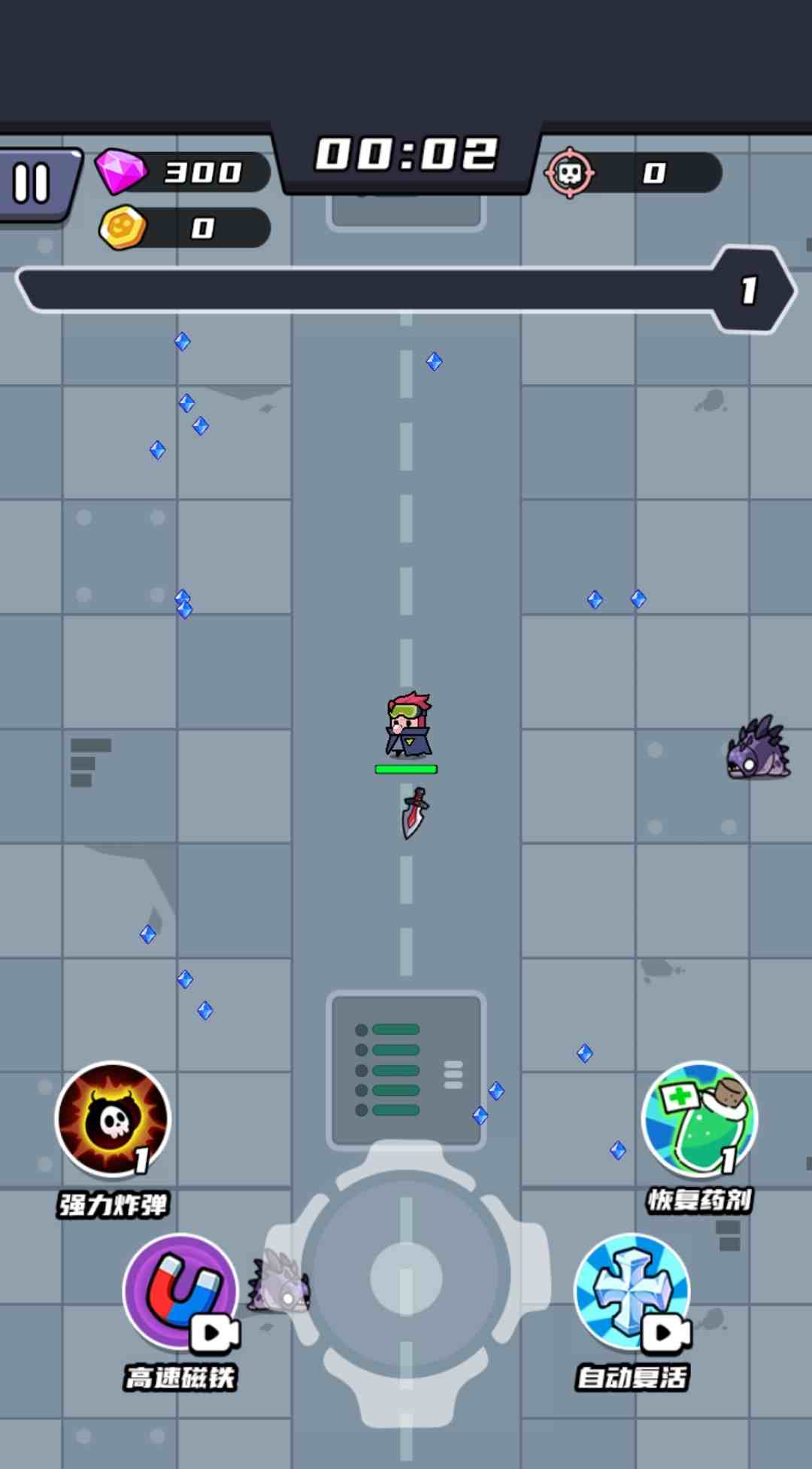Screen dimensions: 812x1469
Task: Pause the game
Action: pyautogui.click(x=33, y=183)
